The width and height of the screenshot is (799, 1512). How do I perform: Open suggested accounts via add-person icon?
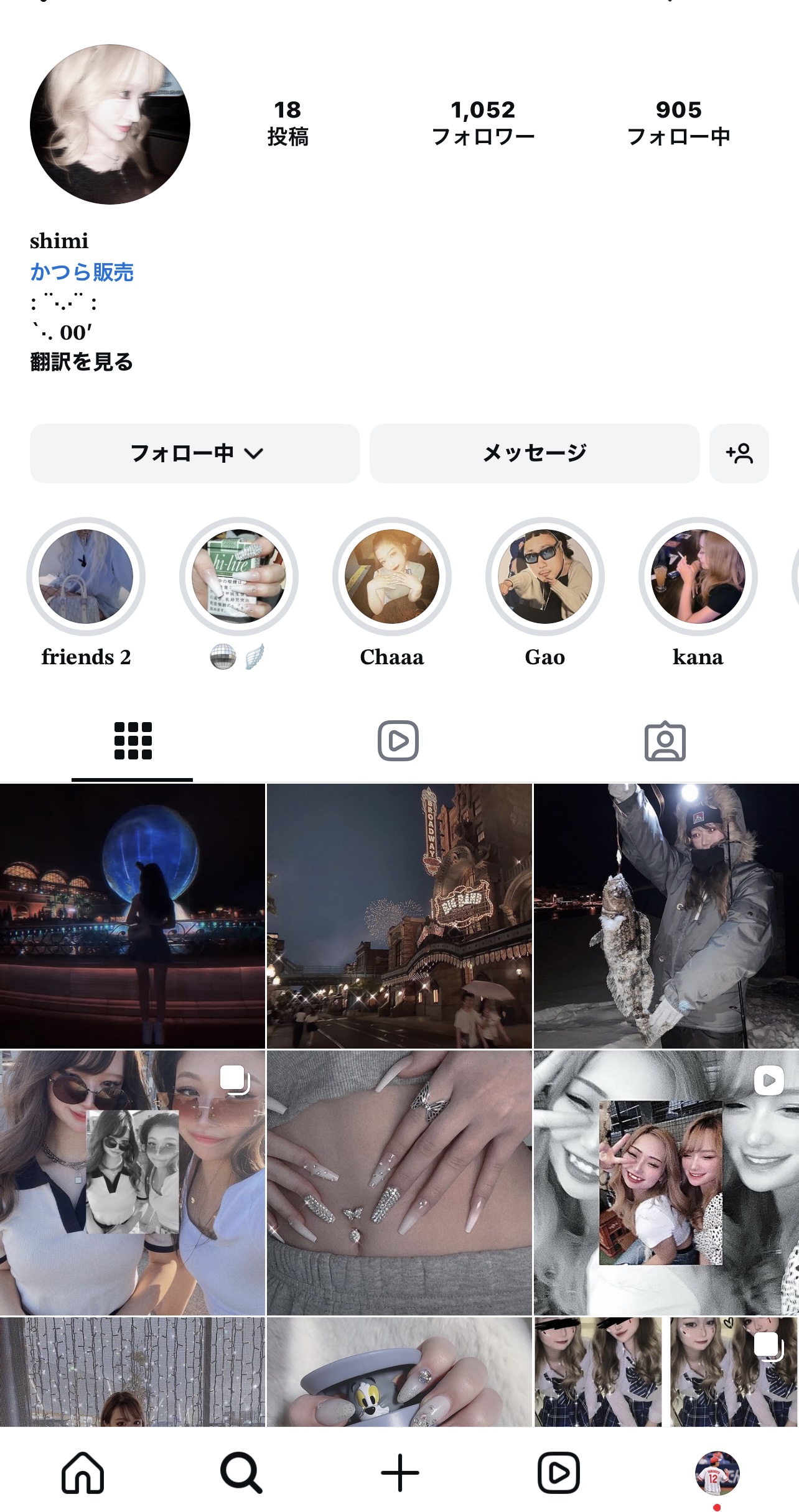tap(739, 453)
